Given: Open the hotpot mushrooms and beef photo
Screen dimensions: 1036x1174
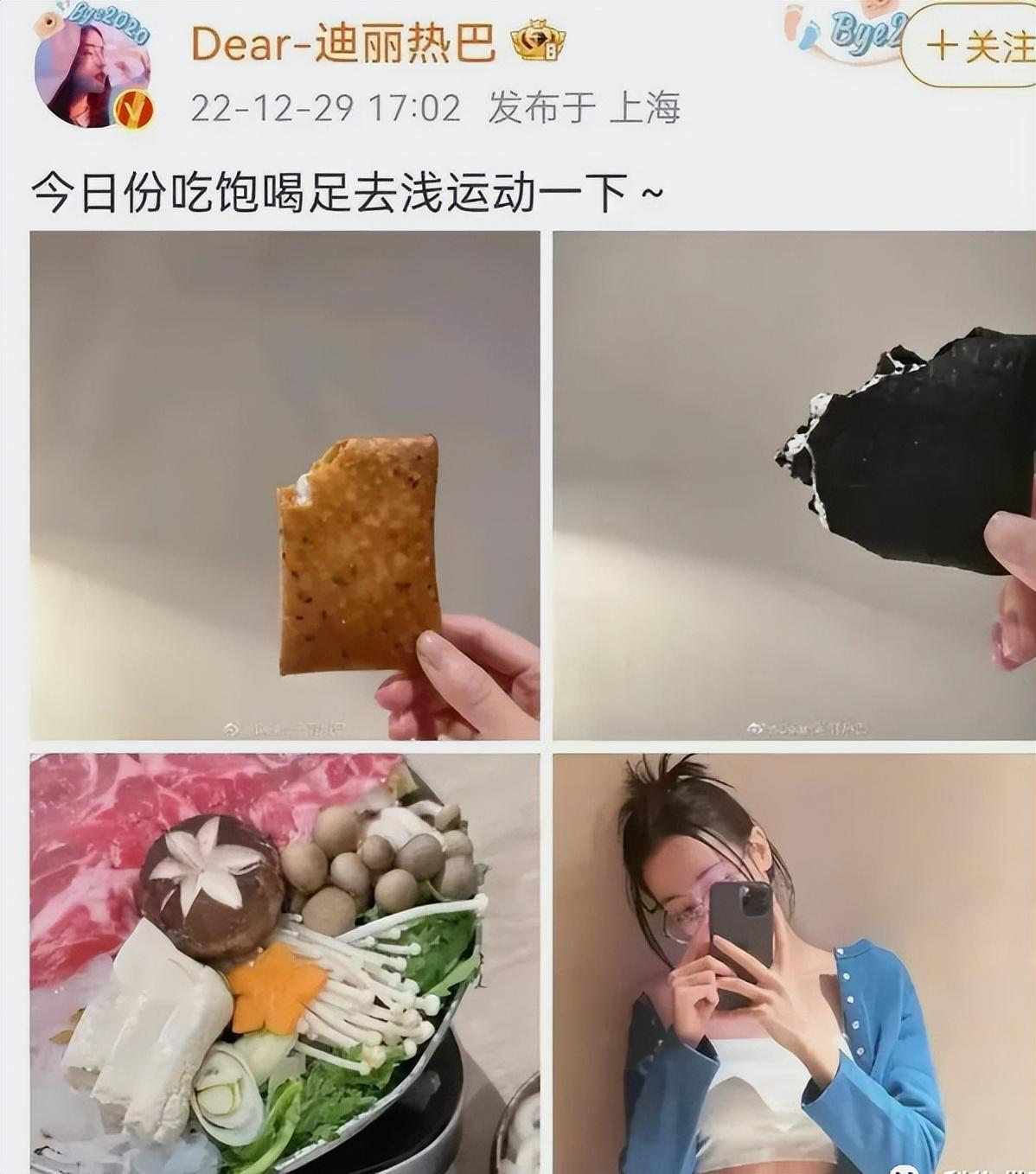Looking at the screenshot, I should pyautogui.click(x=285, y=961).
